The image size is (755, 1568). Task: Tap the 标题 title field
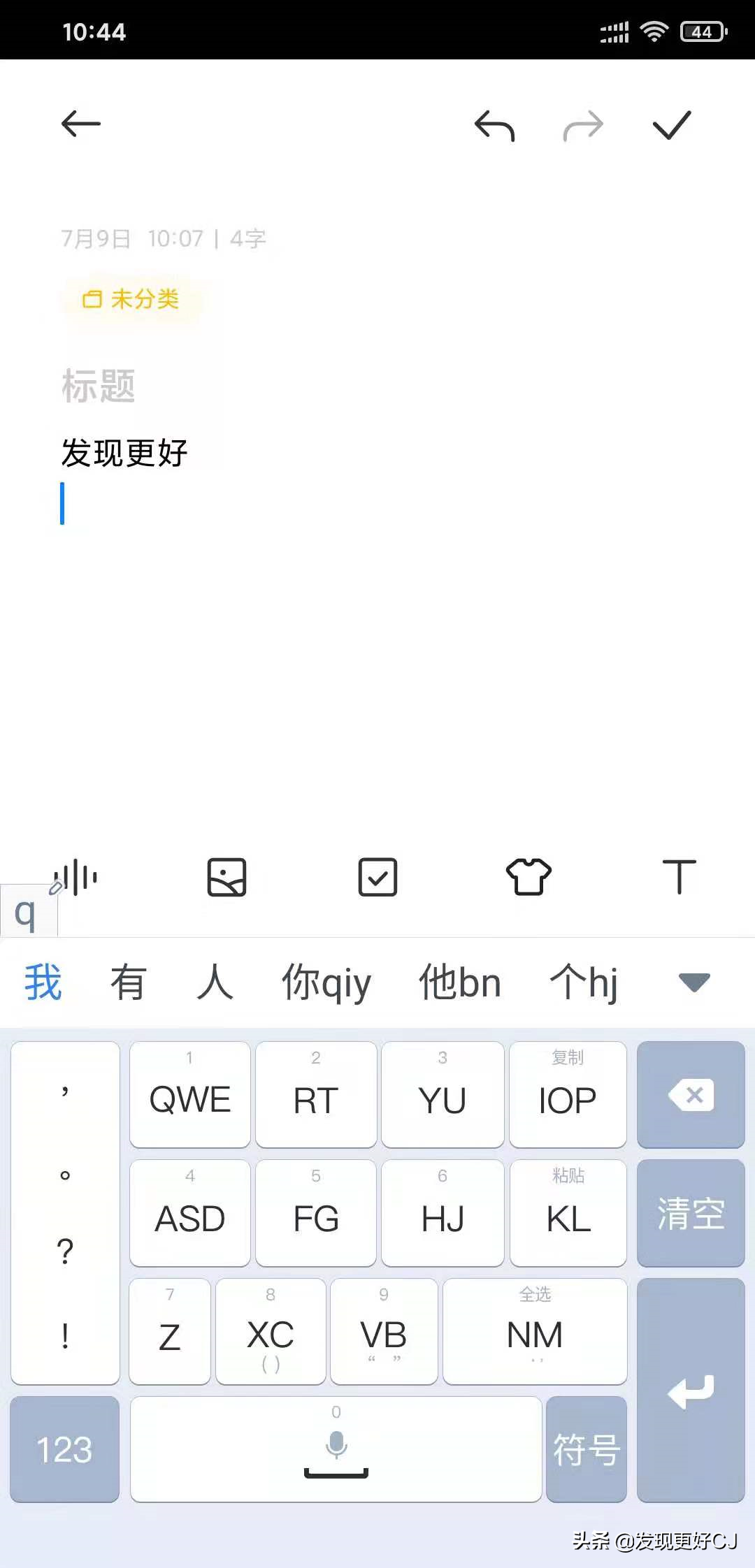click(x=98, y=386)
